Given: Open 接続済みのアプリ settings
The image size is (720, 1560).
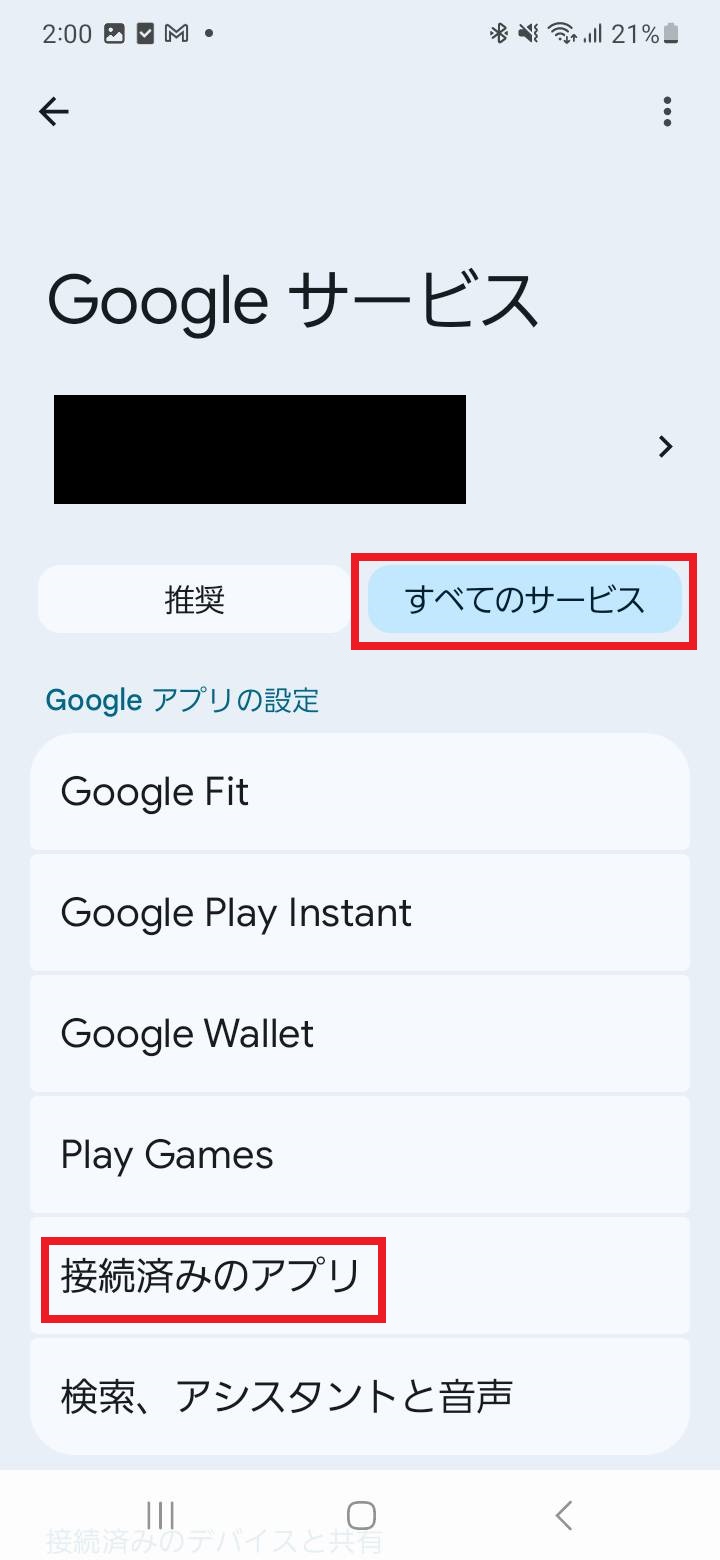Looking at the screenshot, I should [x=360, y=1275].
